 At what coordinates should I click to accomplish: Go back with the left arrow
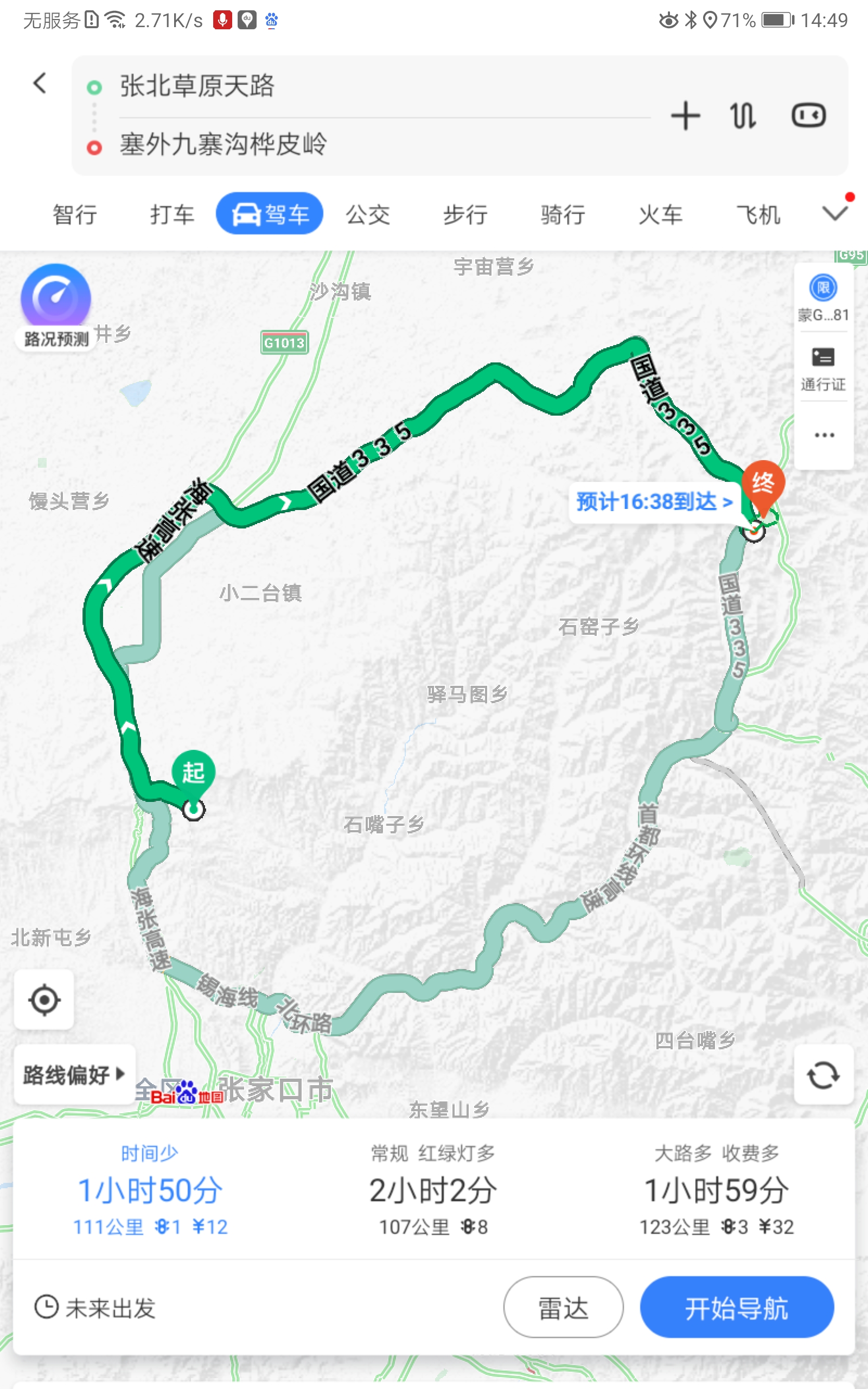click(x=38, y=82)
